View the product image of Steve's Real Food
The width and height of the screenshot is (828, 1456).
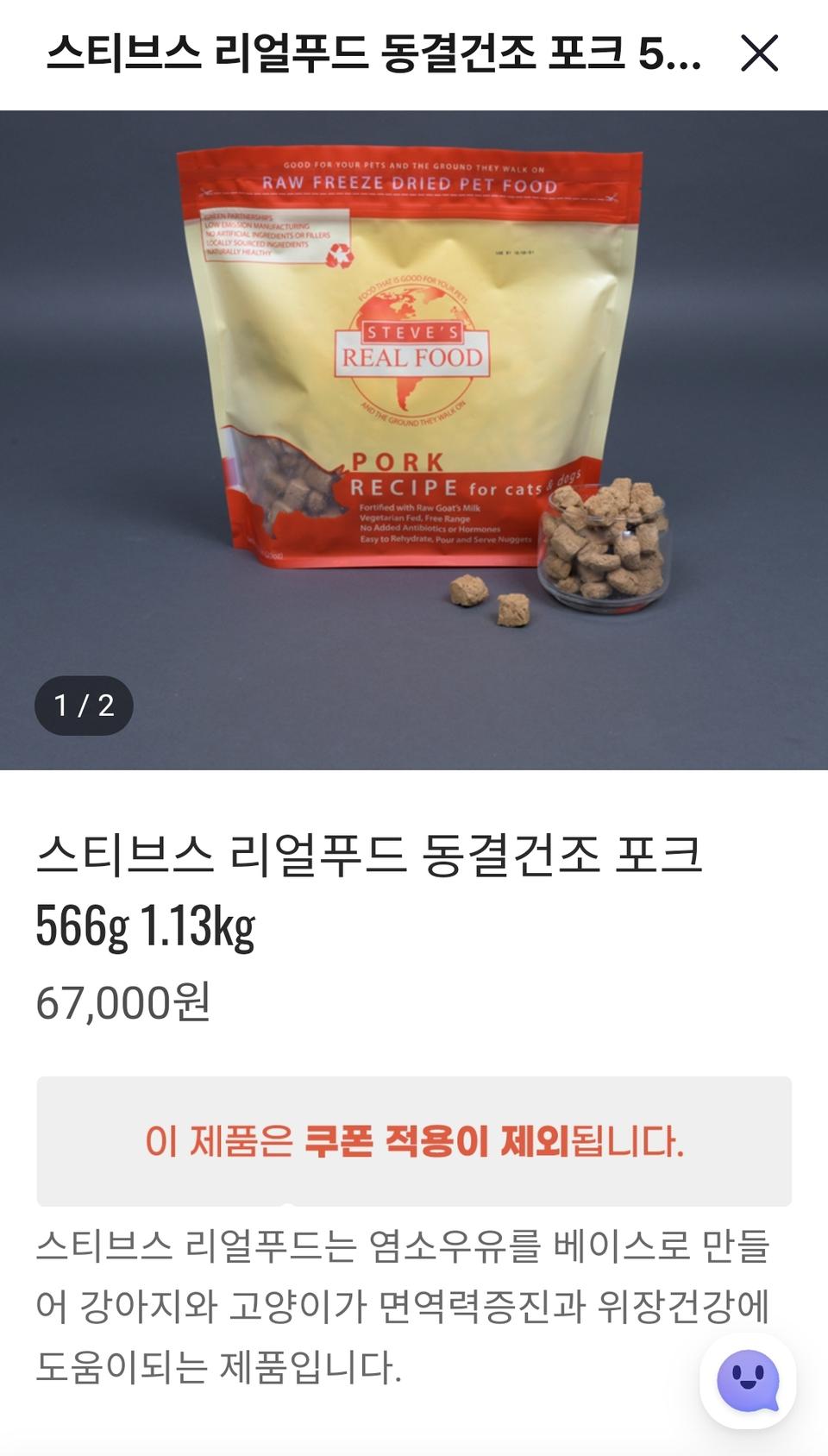pos(414,405)
